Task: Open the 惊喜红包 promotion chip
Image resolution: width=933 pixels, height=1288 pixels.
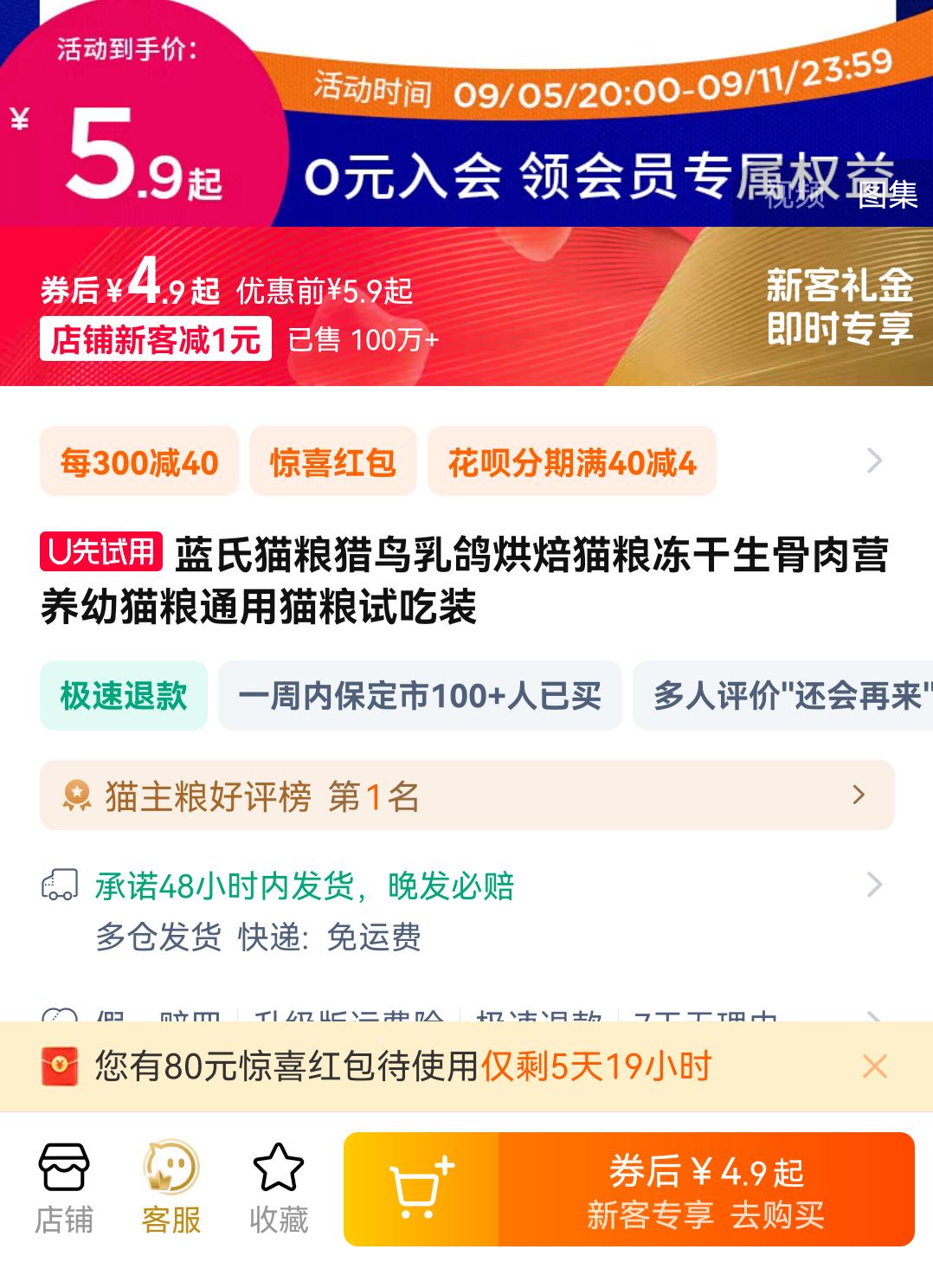Action: click(x=332, y=461)
